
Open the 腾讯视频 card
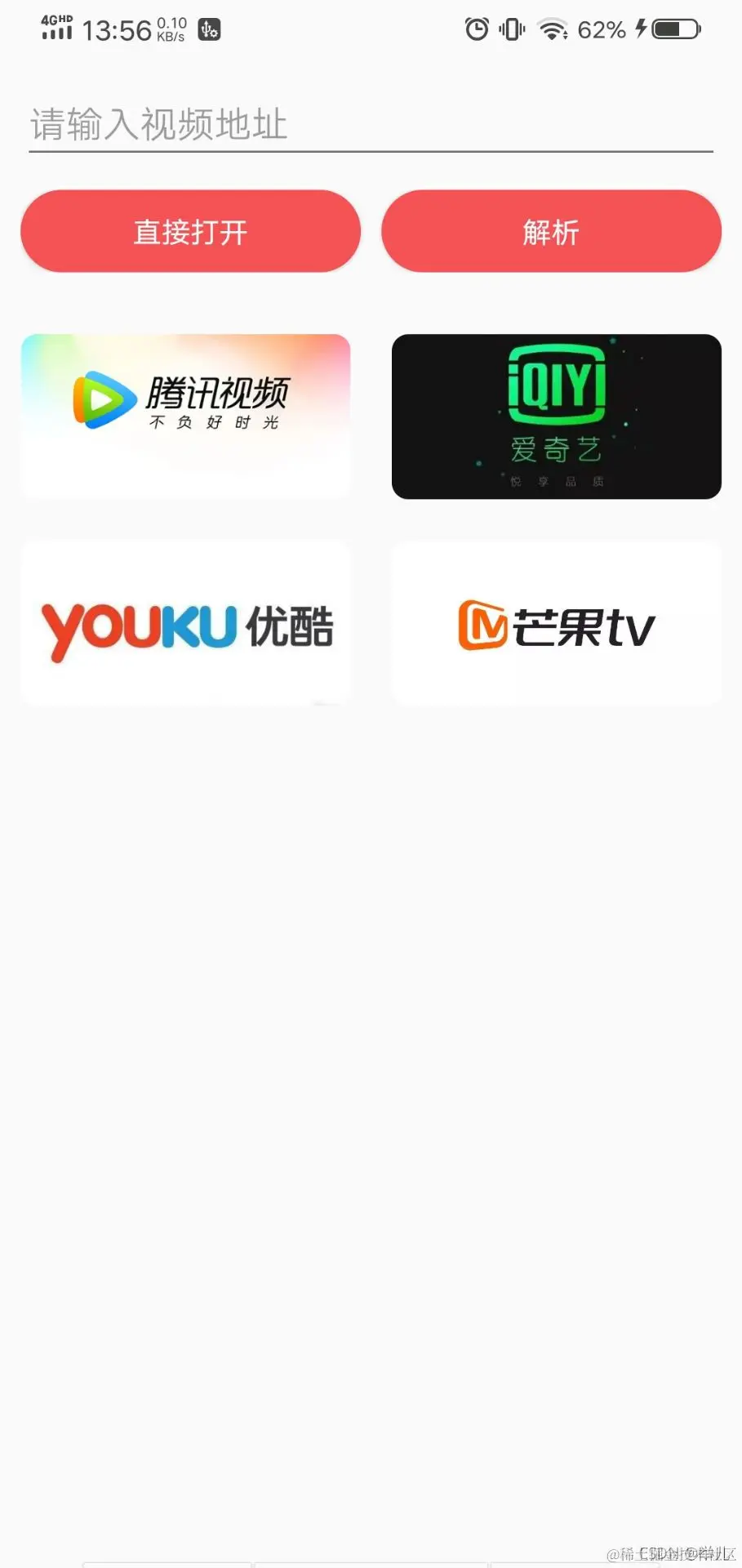(185, 416)
